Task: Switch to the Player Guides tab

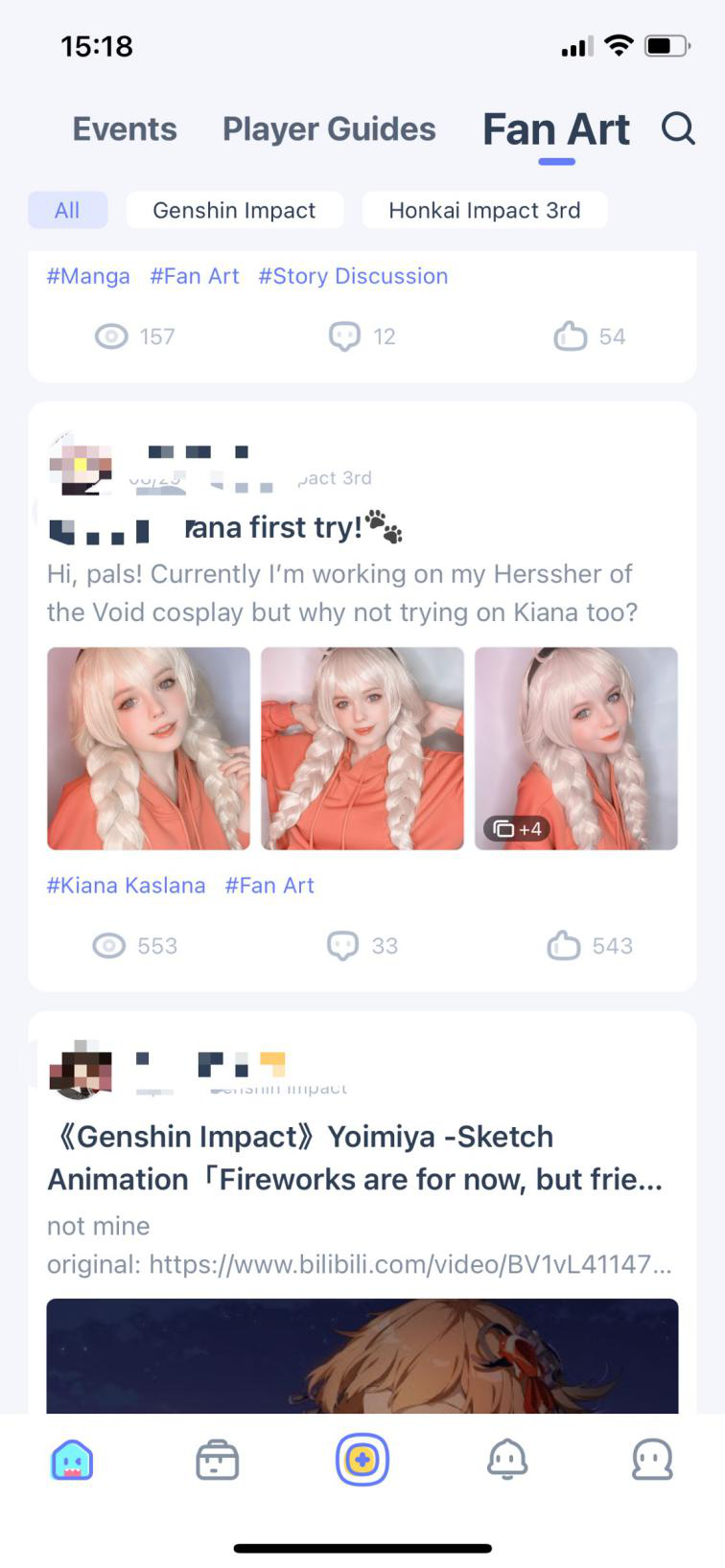Action: (329, 128)
